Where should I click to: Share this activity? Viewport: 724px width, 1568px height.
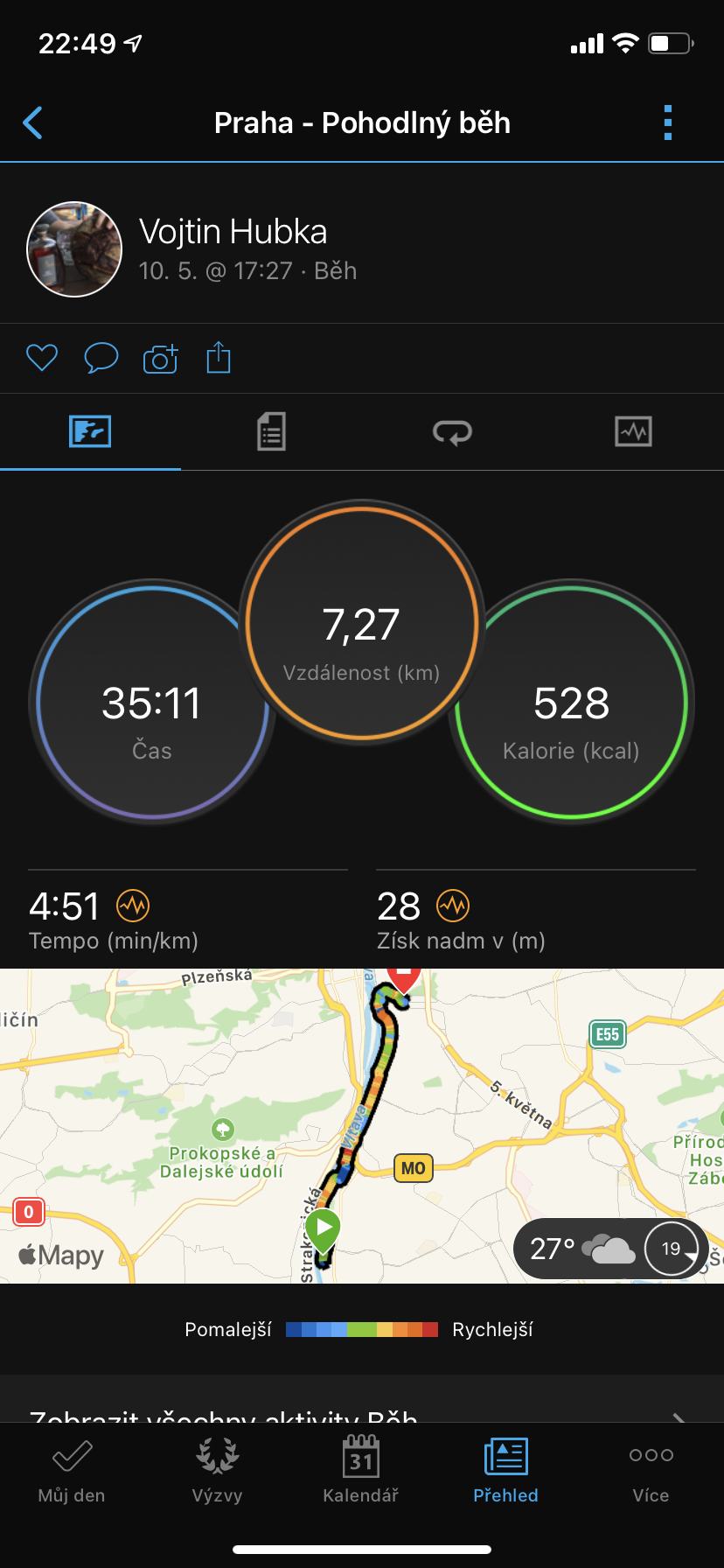[219, 357]
